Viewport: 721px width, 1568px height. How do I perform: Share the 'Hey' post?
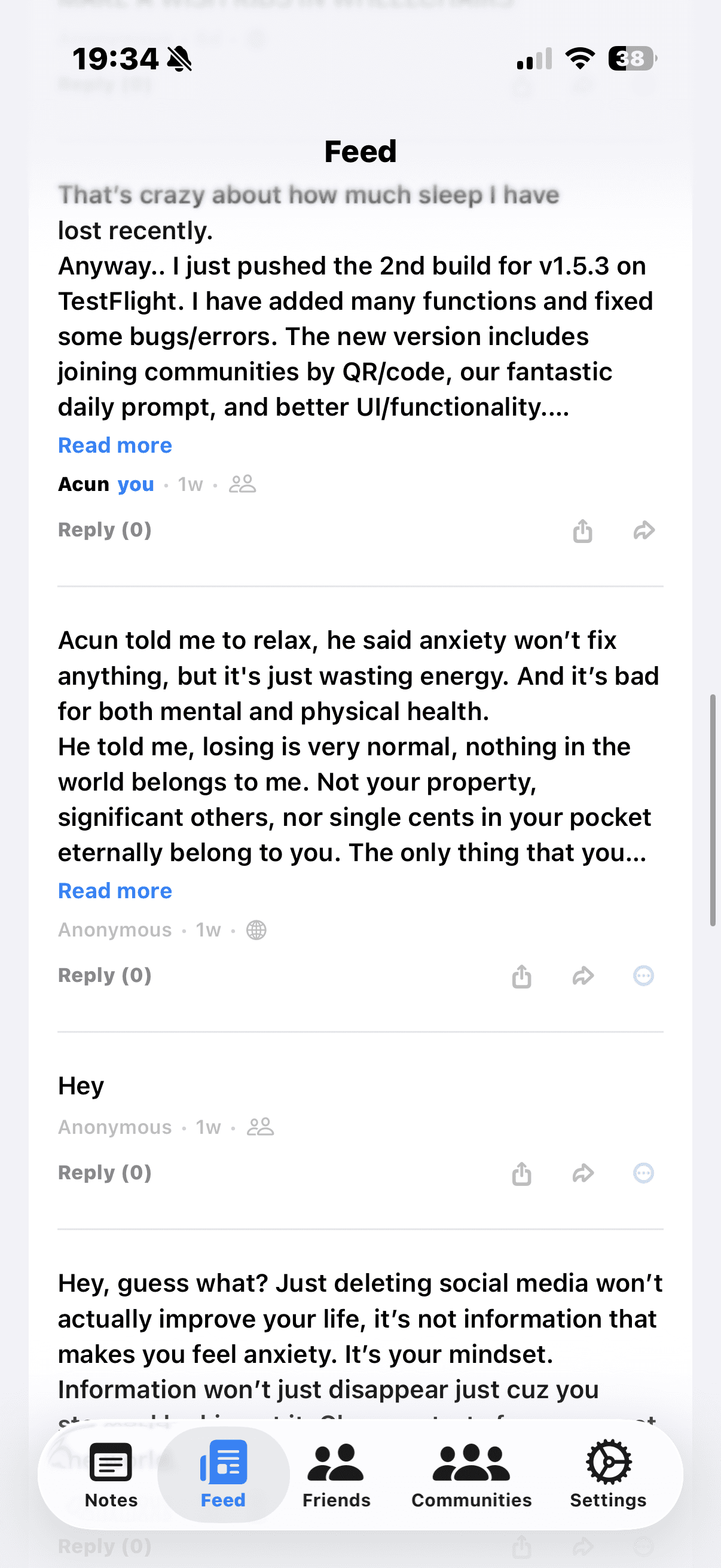(x=521, y=1173)
